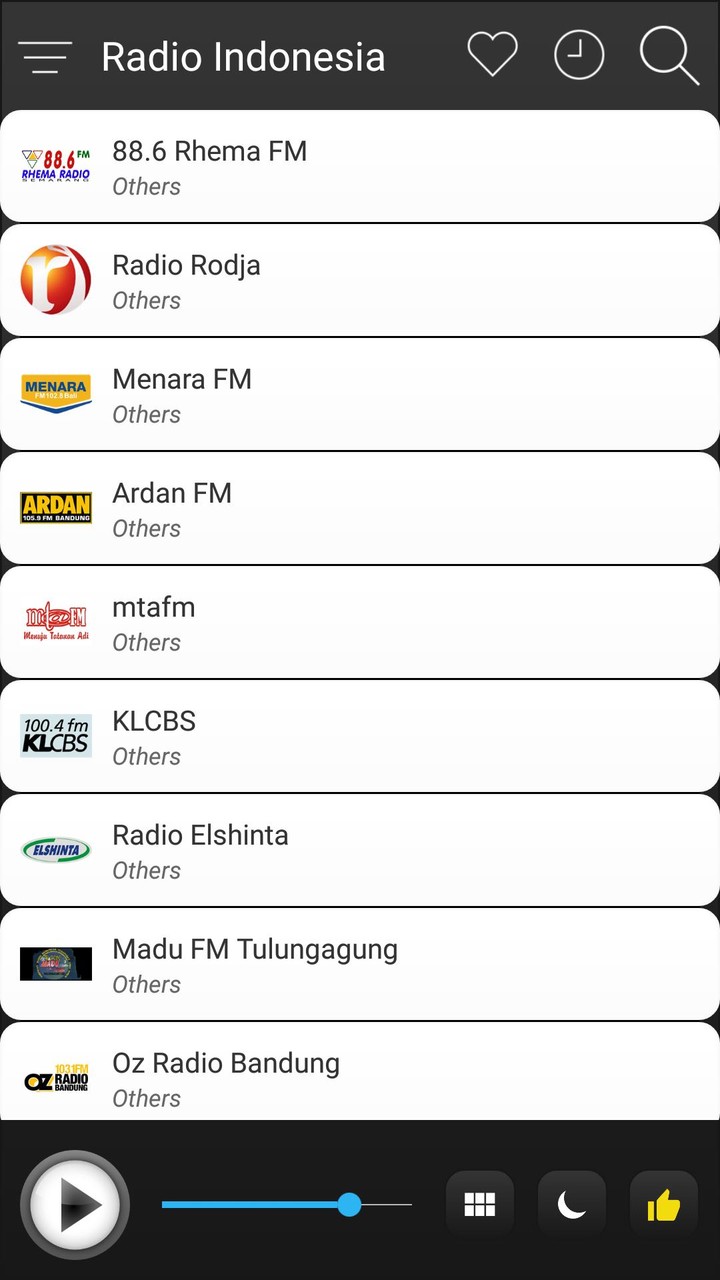Open the station grid view icon
720x1280 pixels.
tap(479, 1205)
